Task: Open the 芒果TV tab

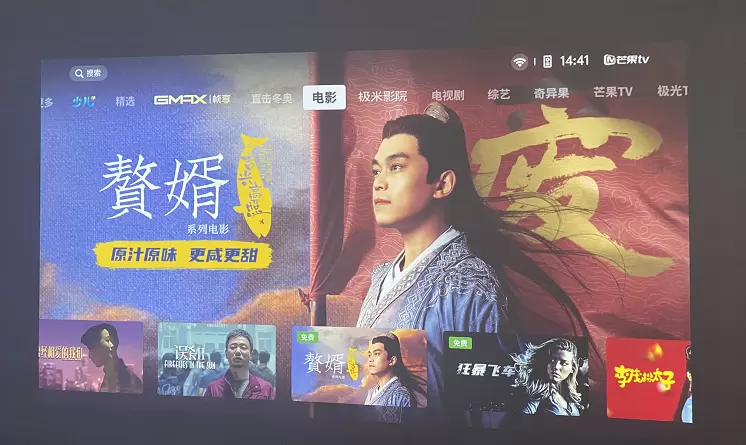Action: 612,92
